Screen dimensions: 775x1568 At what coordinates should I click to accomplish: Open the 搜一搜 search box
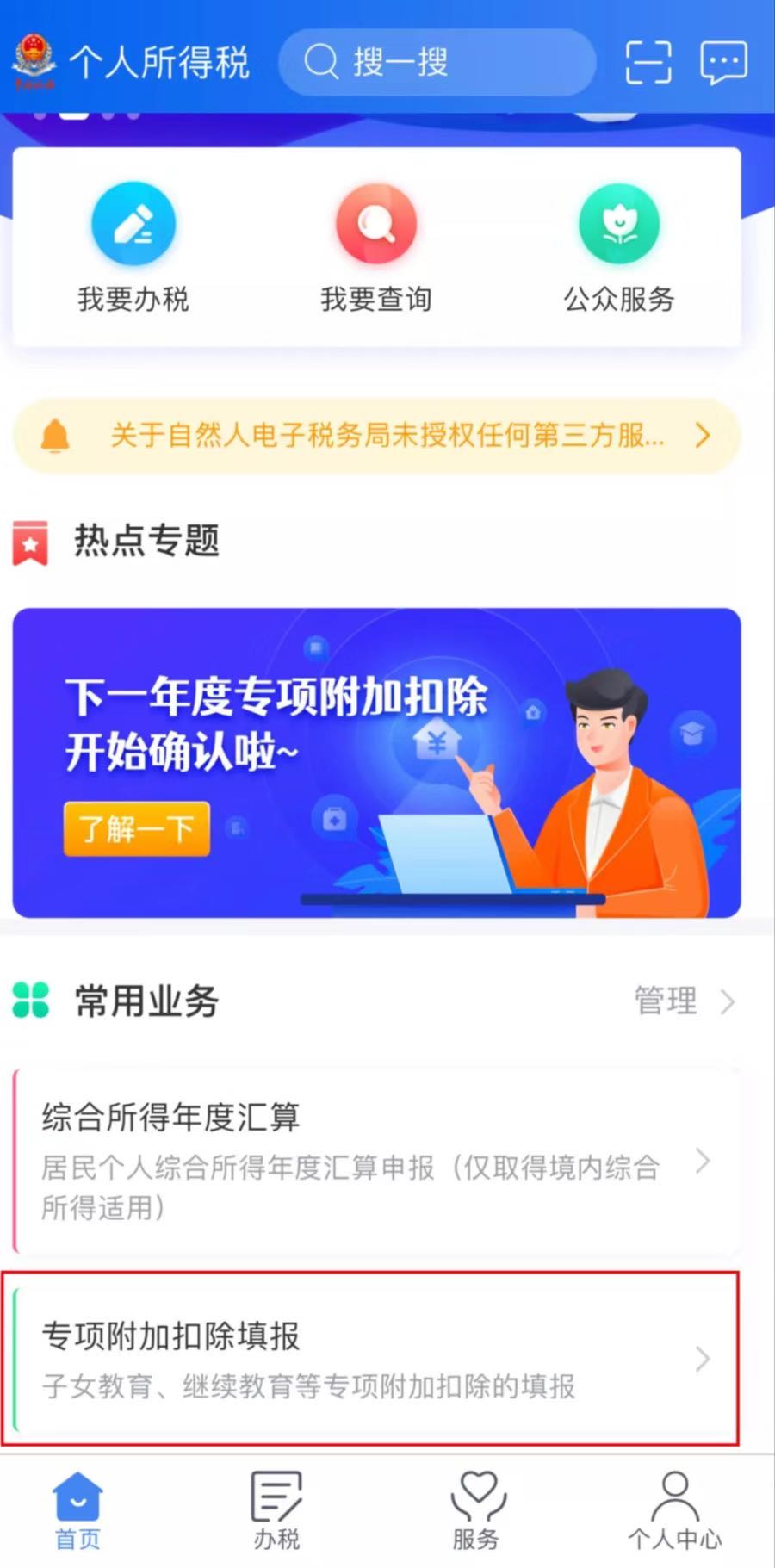[x=437, y=62]
